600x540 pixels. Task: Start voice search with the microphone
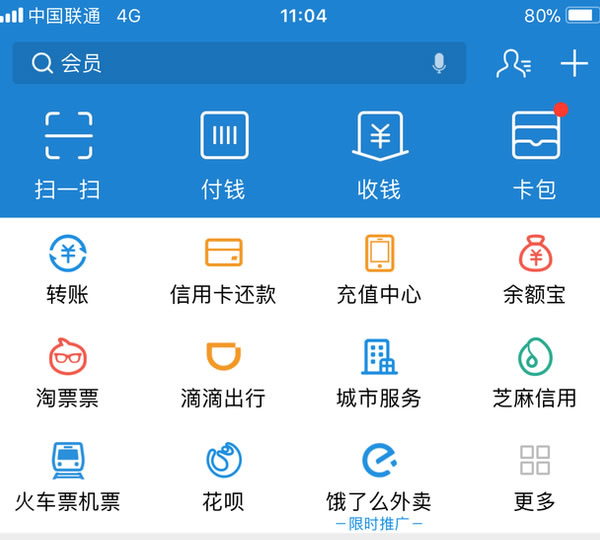tap(439, 64)
